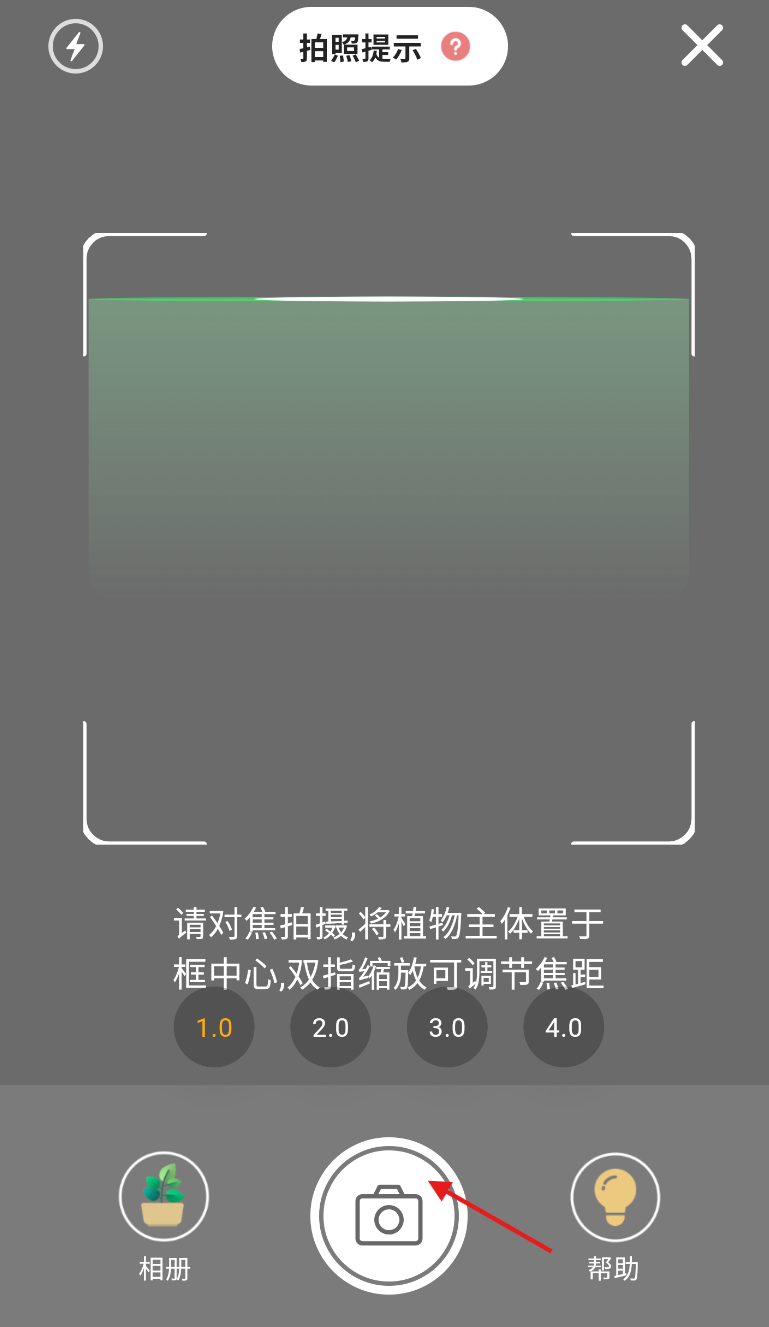The image size is (769, 1327).
Task: Open the 帮助 help lightbulb
Action: [x=614, y=1197]
